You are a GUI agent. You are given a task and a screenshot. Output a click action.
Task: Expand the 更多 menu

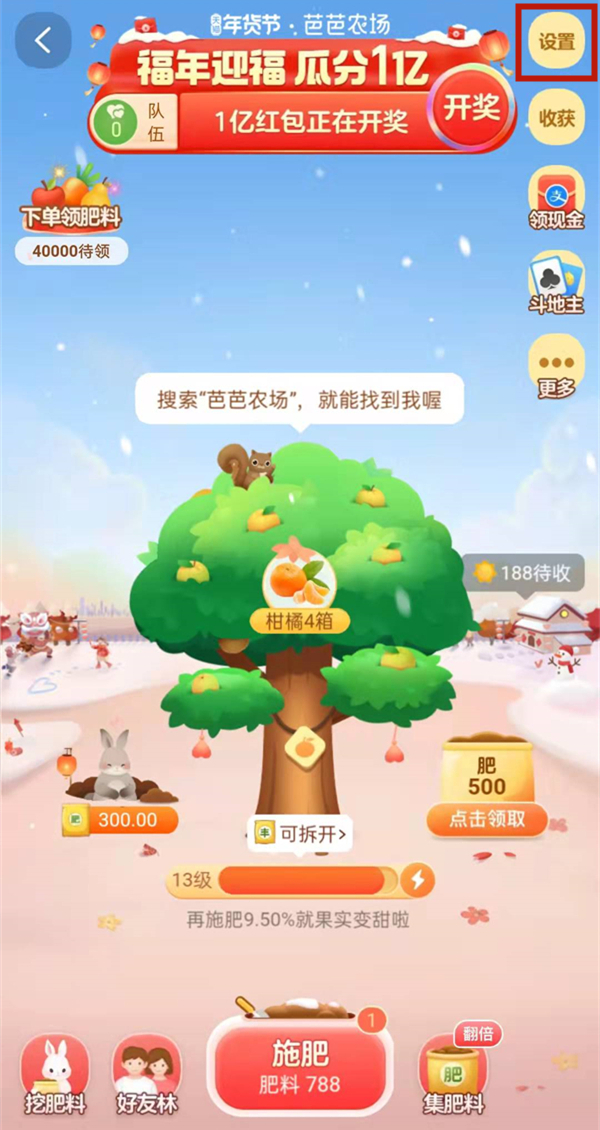556,367
